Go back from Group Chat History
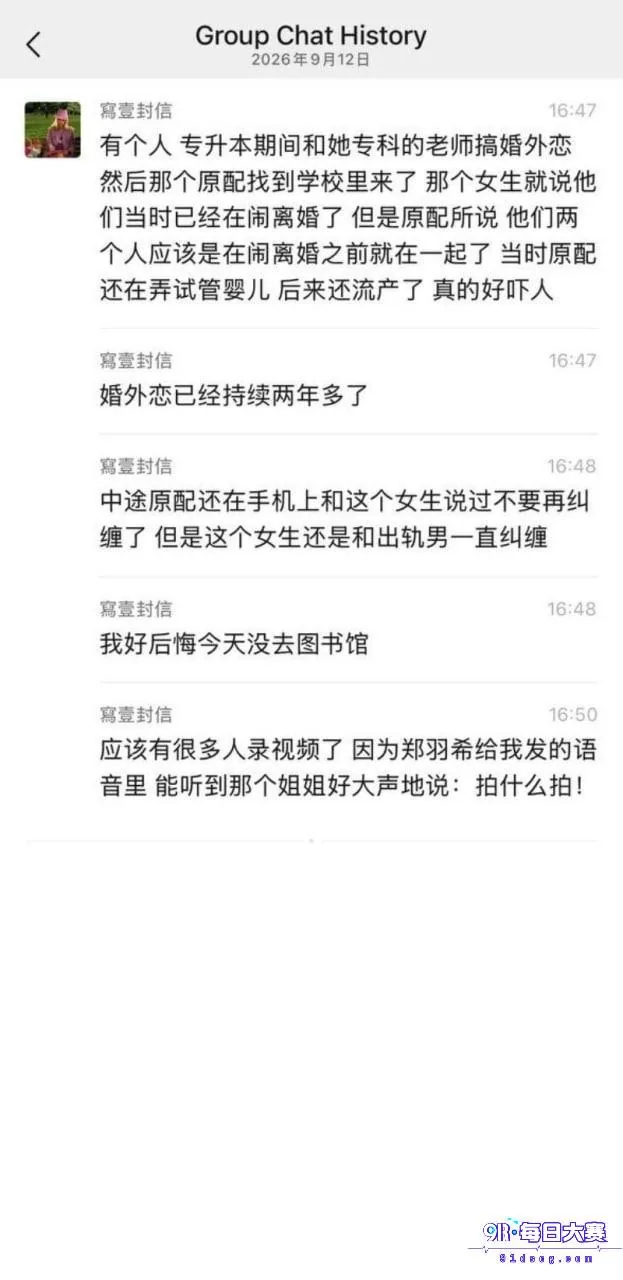Screen dimensions: 623x1280 34,44
